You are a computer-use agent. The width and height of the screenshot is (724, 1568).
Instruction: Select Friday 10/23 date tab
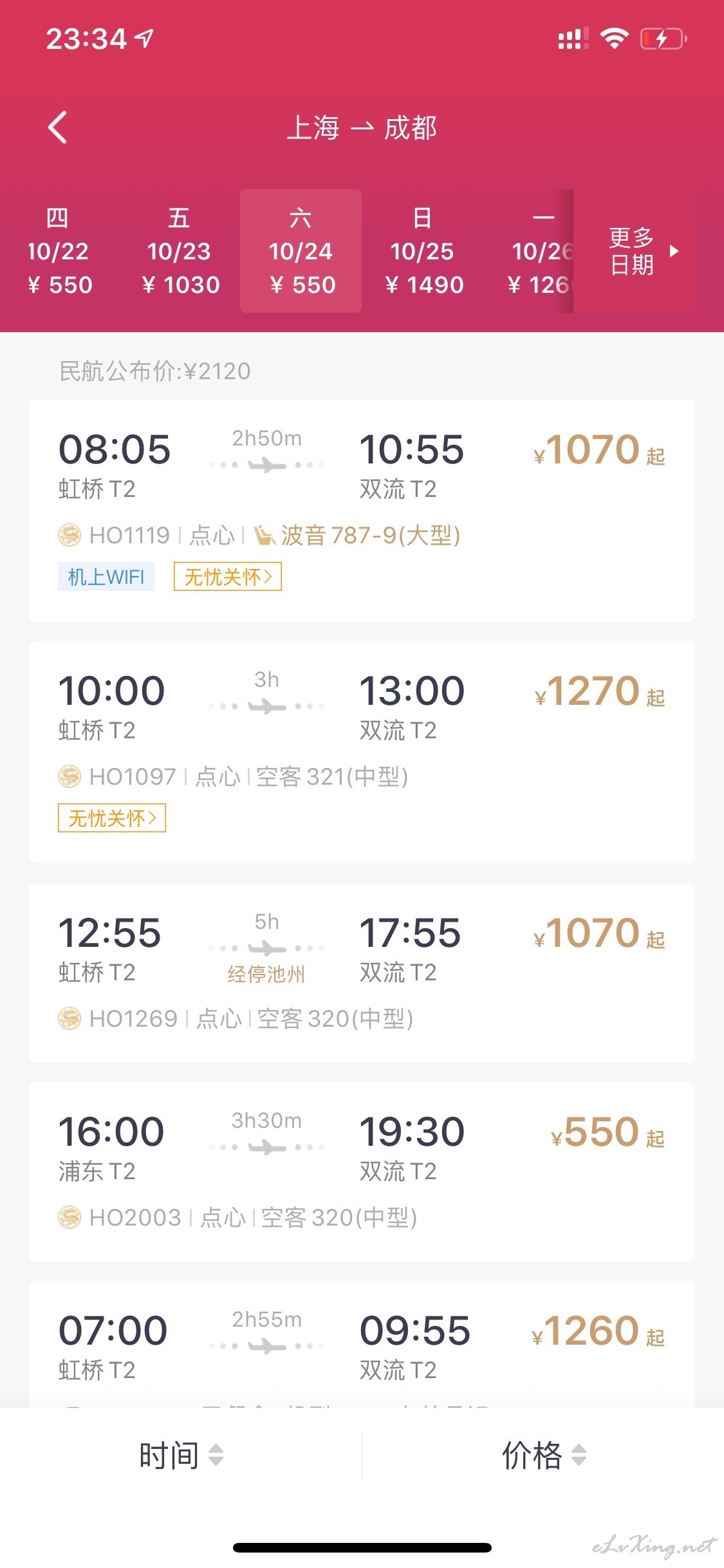click(180, 251)
